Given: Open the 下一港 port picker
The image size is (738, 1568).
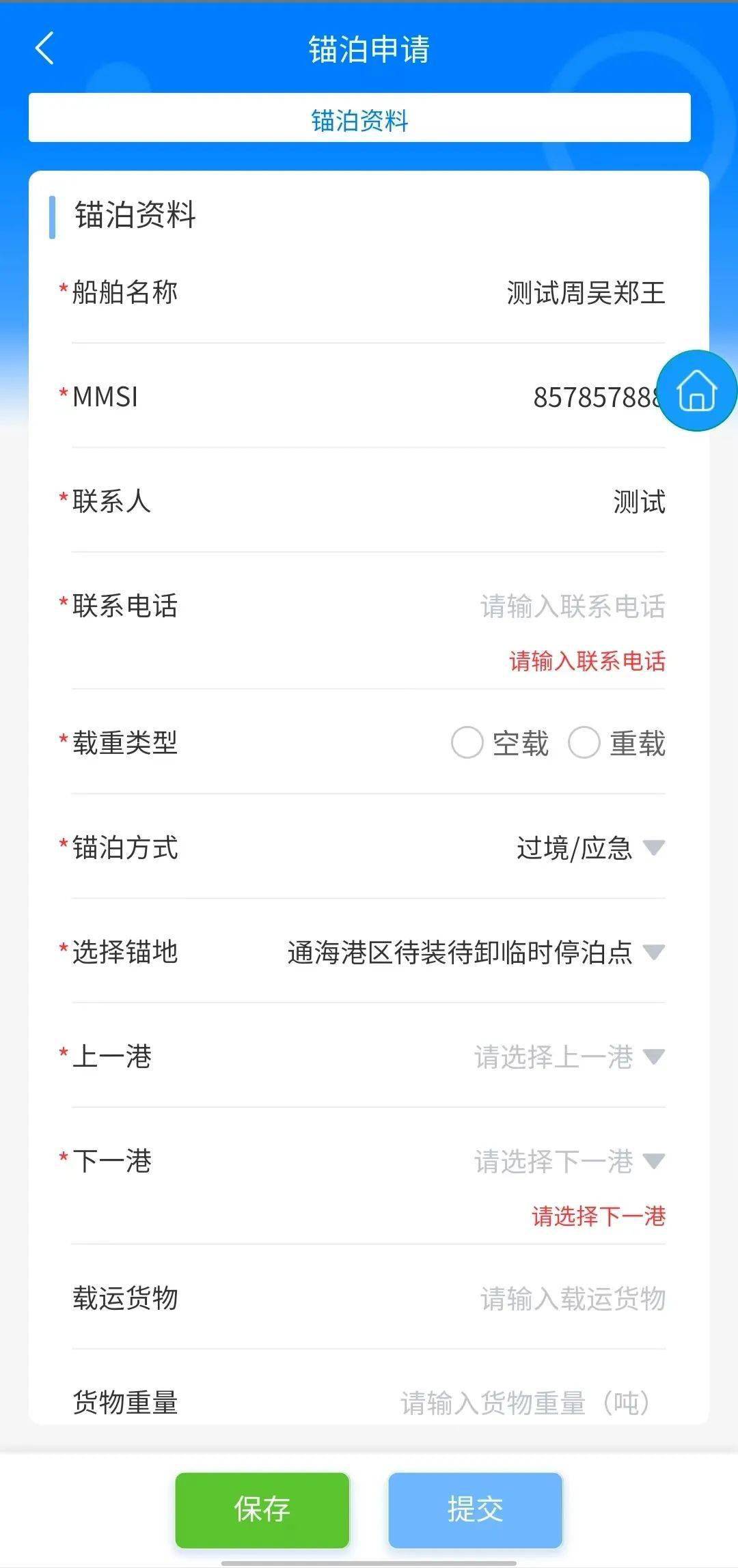Looking at the screenshot, I should [x=569, y=1162].
